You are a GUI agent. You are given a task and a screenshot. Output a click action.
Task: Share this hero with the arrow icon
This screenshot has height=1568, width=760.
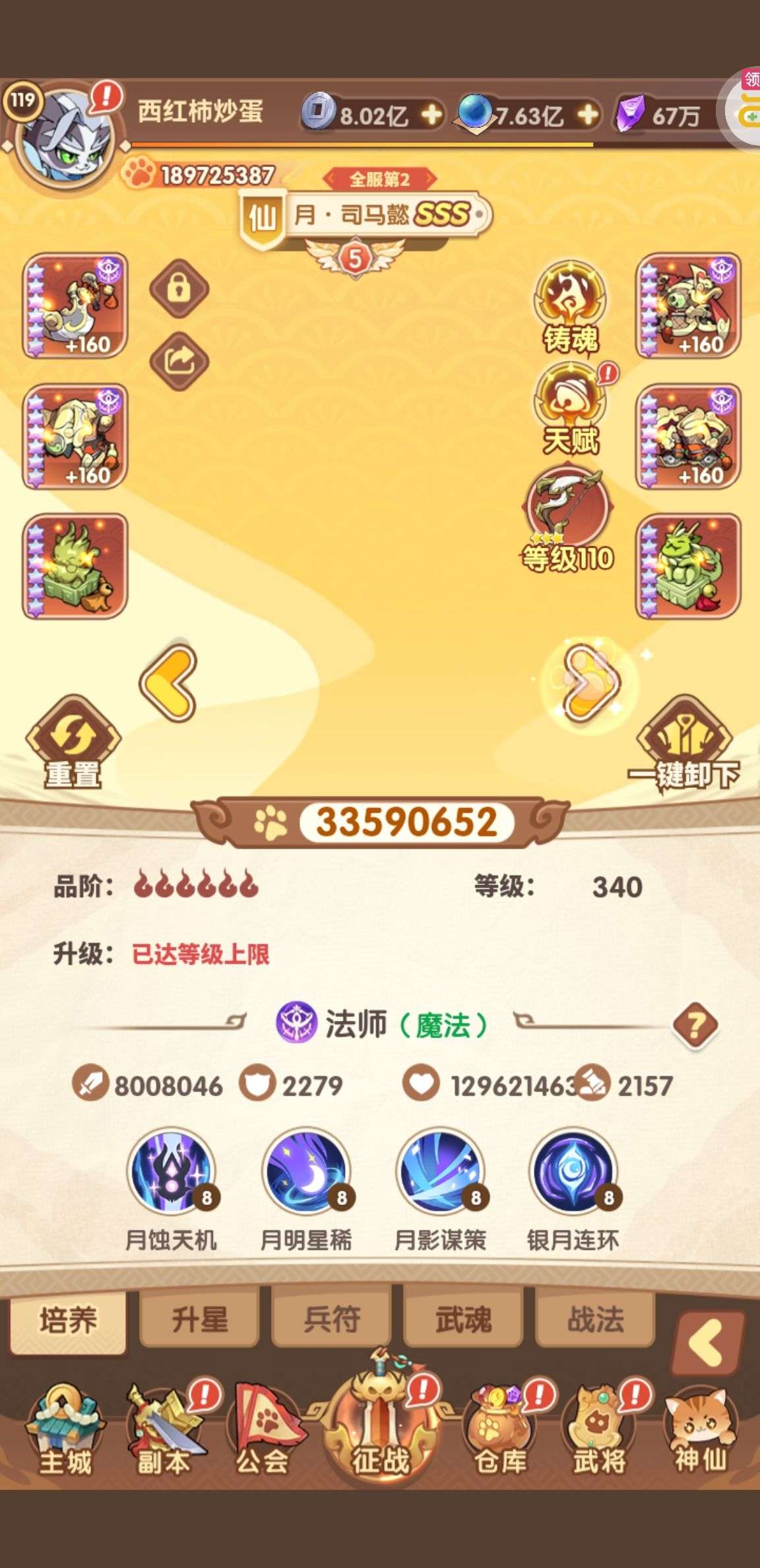click(x=179, y=361)
